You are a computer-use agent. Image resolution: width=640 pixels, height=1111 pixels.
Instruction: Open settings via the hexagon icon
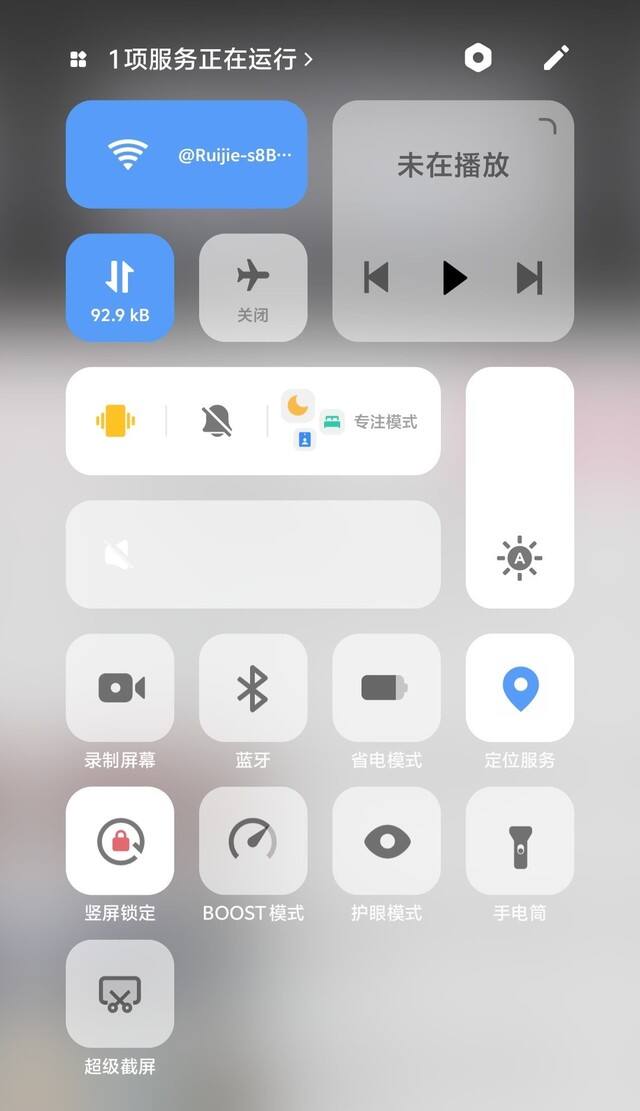pos(479,58)
